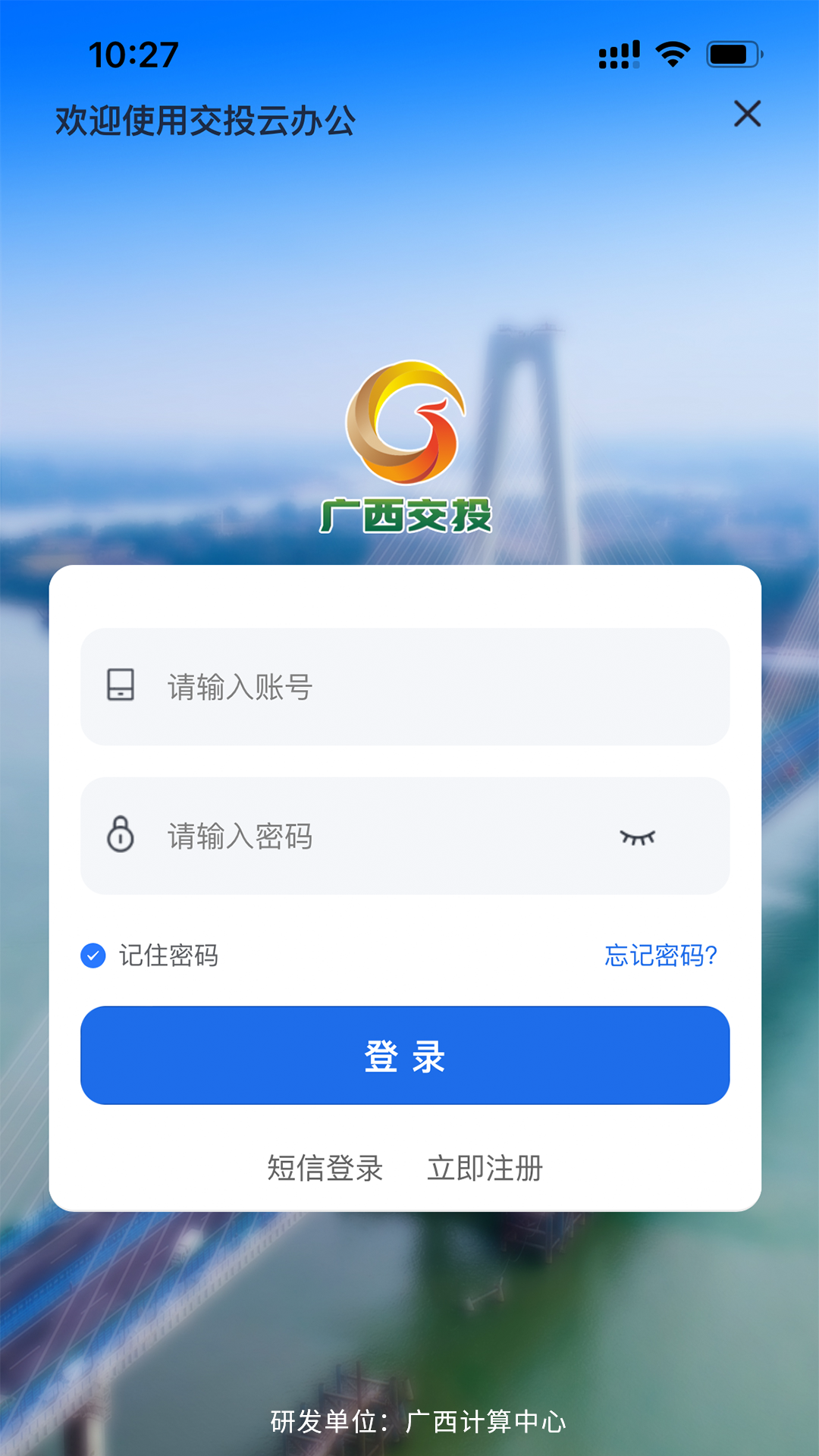Tap the account input field
The image size is (819, 1456).
click(x=425, y=687)
